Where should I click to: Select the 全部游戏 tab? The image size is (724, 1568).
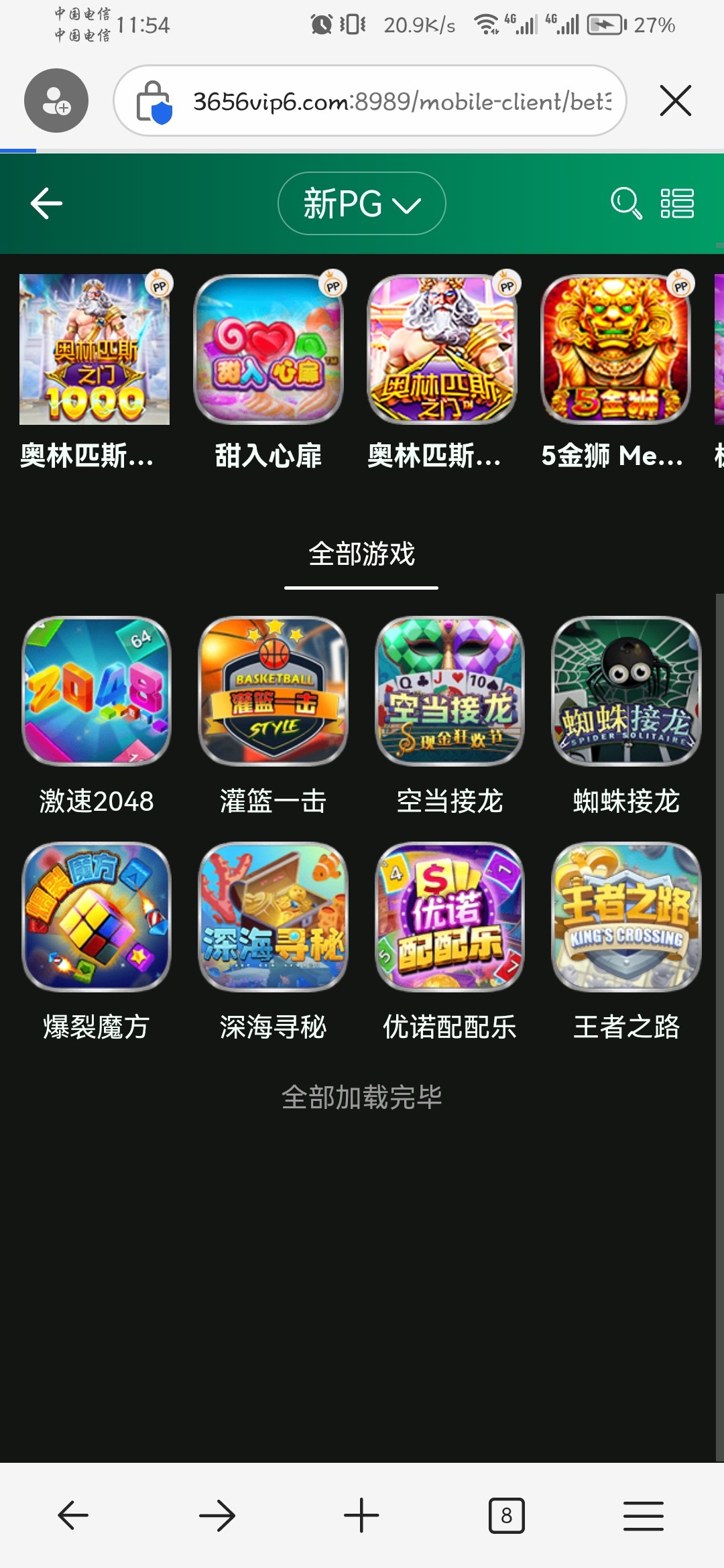[361, 555]
